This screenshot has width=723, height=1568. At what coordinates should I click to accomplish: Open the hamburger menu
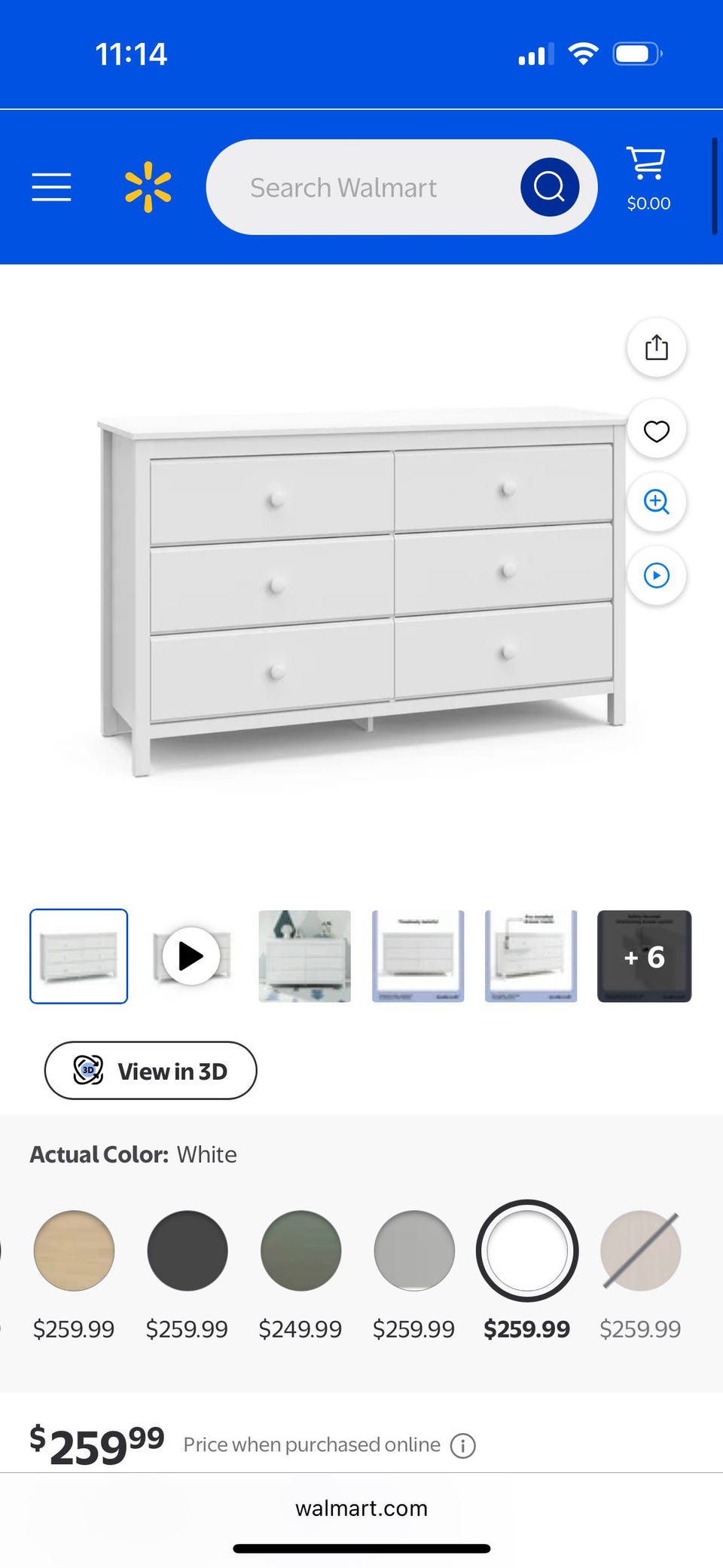(51, 187)
